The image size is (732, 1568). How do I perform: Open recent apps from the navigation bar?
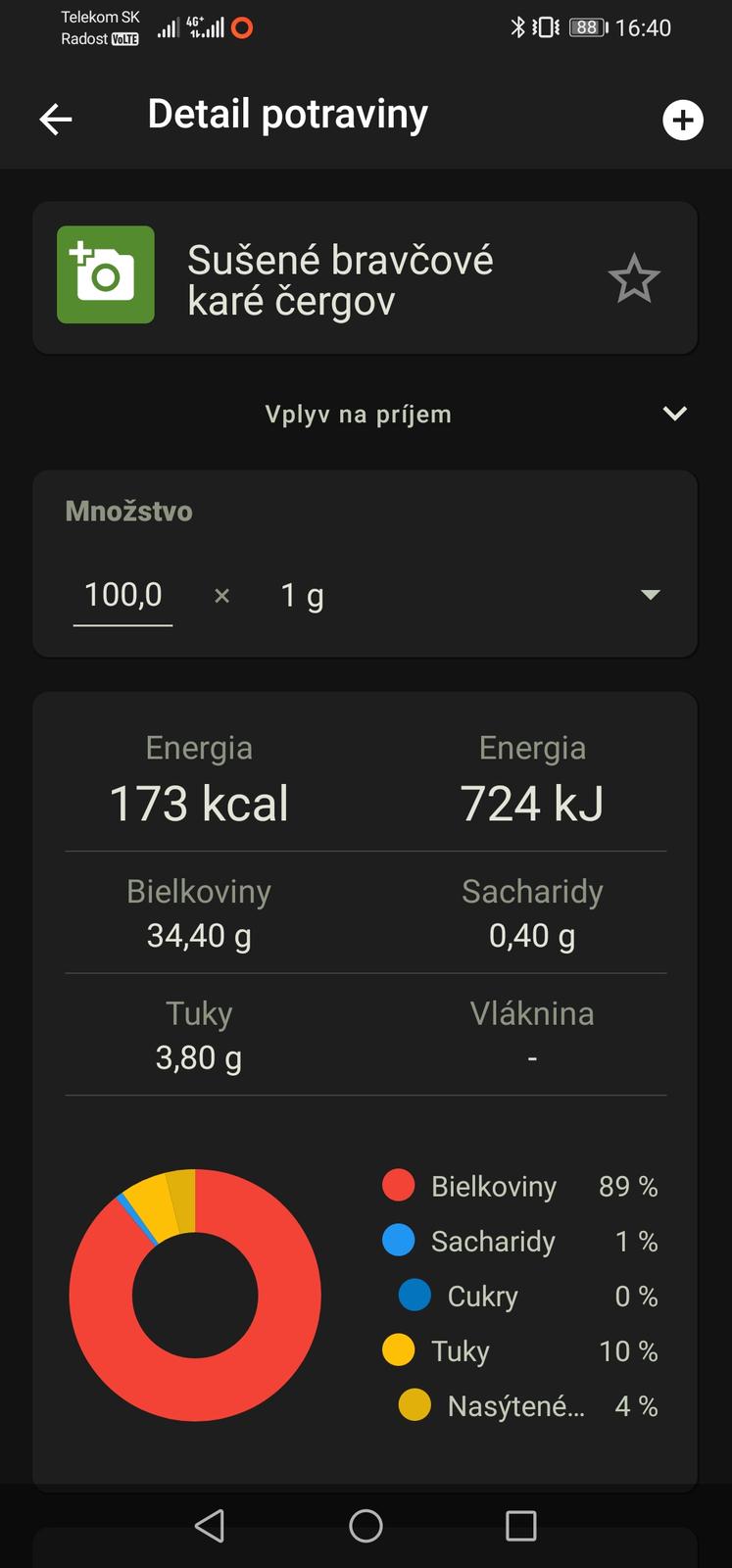tap(520, 1525)
